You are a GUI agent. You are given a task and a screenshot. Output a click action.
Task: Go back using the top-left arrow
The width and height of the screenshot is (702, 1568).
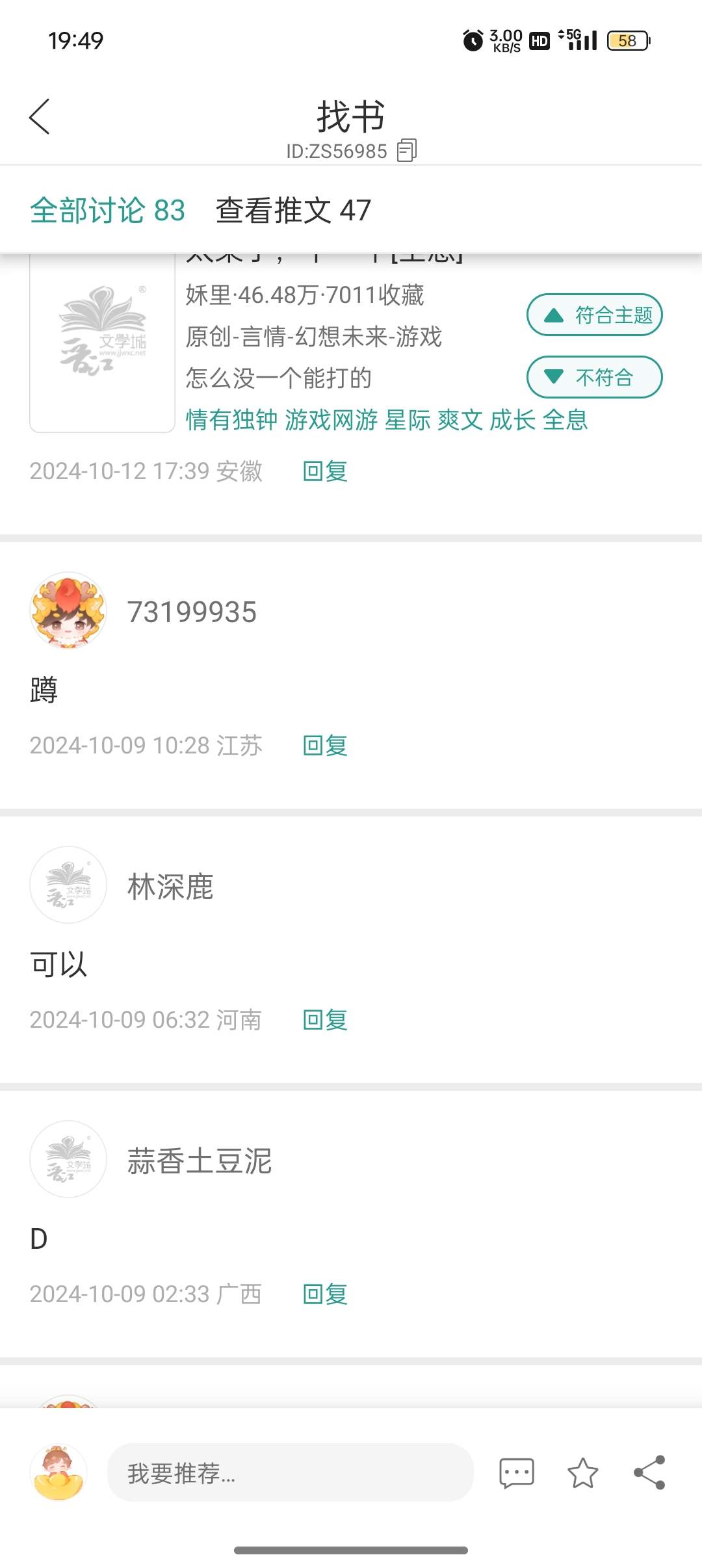coord(40,117)
